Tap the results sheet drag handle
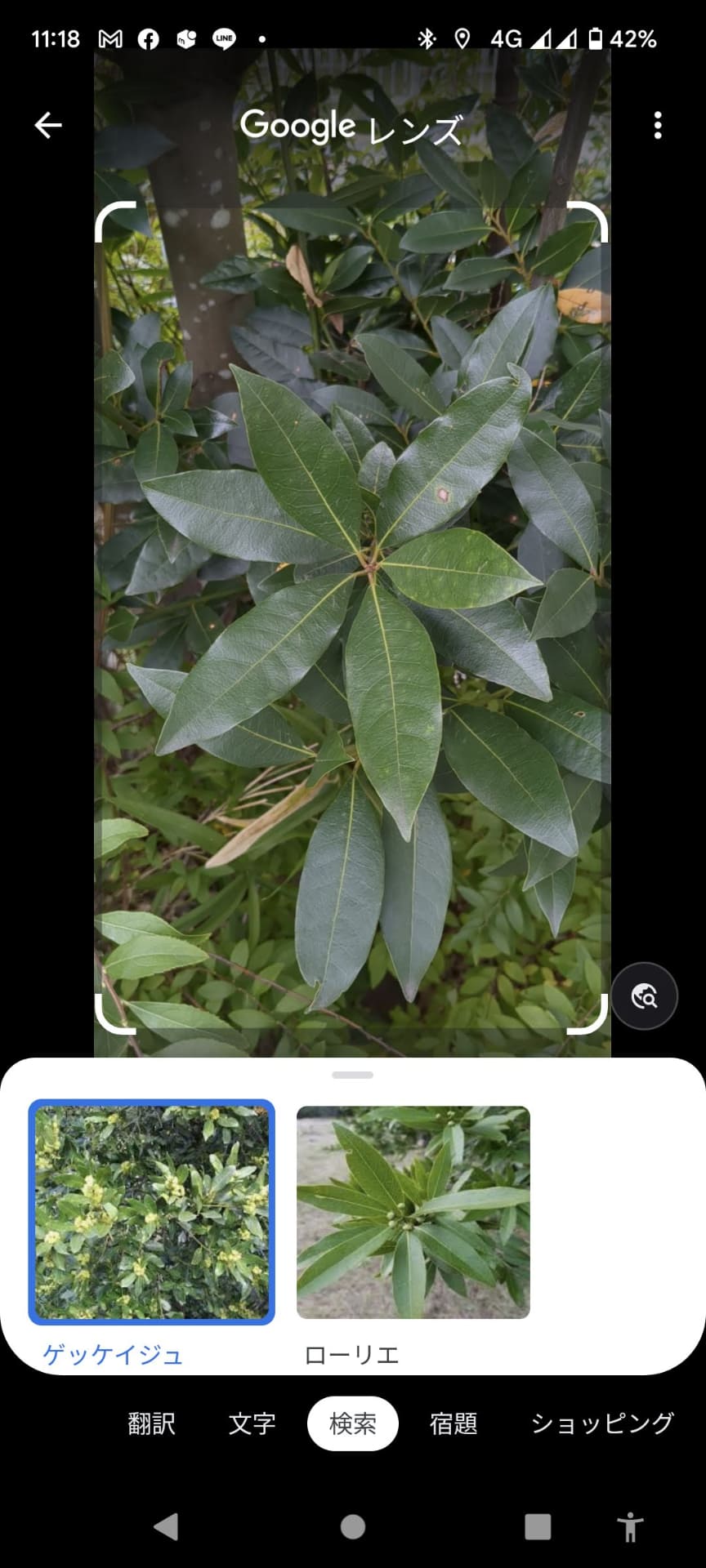The height and width of the screenshot is (1568, 706). [353, 1075]
